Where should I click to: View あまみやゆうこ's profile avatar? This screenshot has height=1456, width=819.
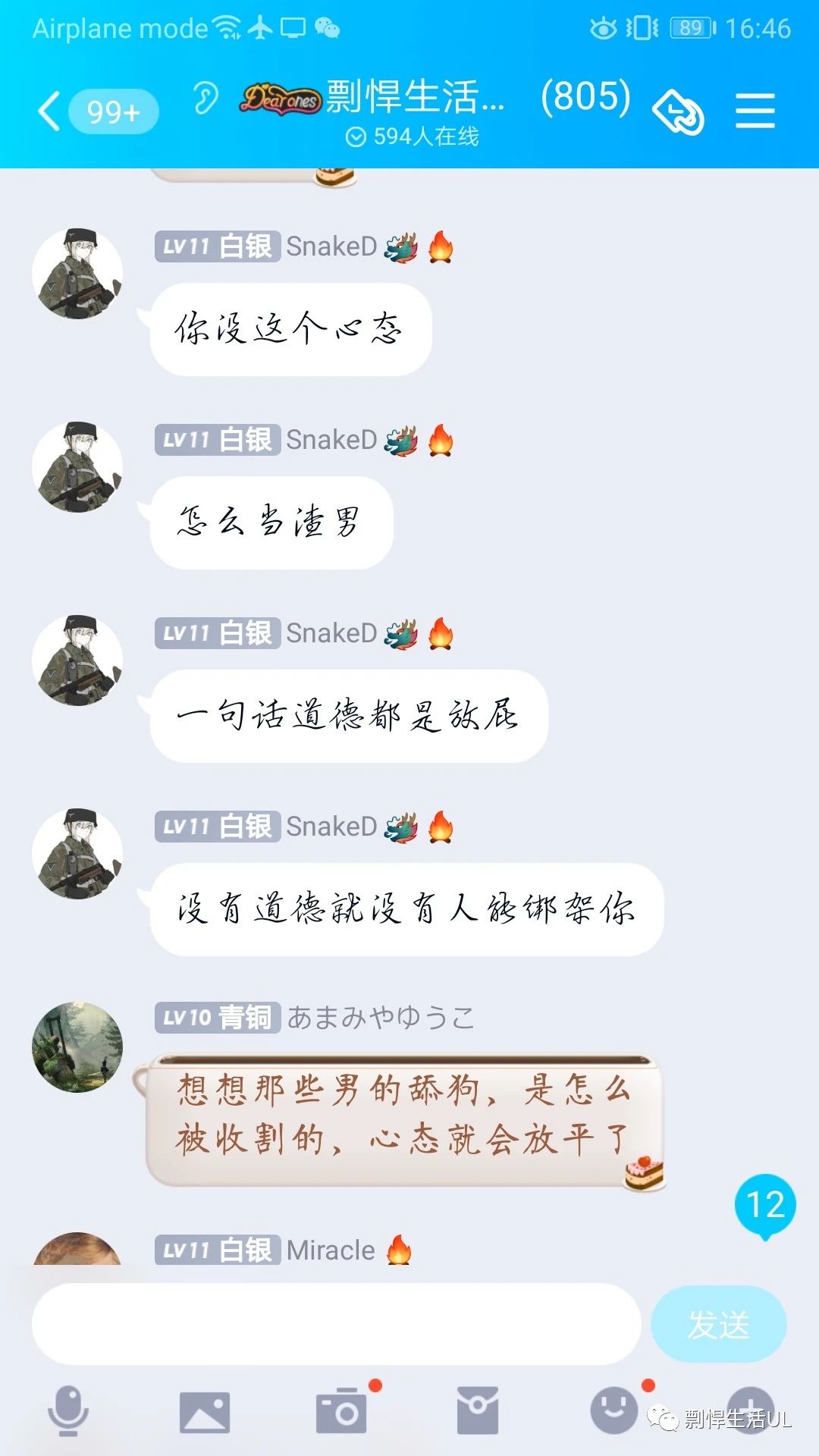pos(77,1047)
